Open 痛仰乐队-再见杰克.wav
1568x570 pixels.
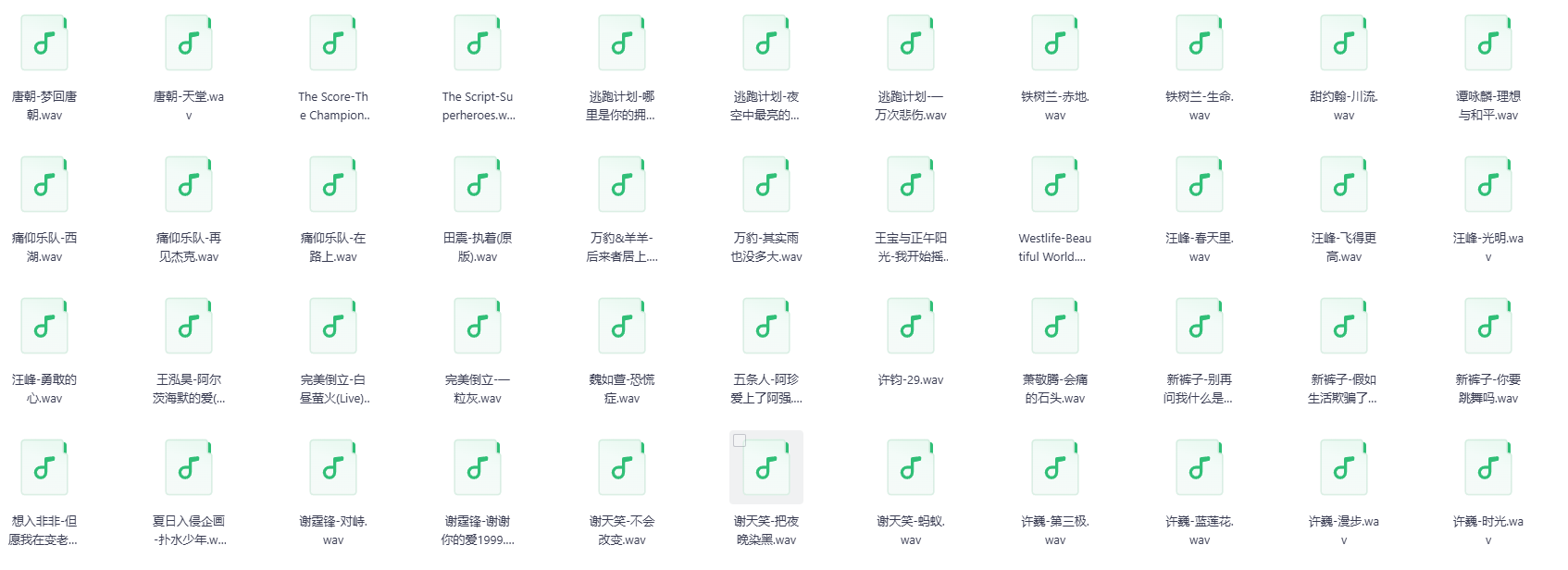point(189,185)
